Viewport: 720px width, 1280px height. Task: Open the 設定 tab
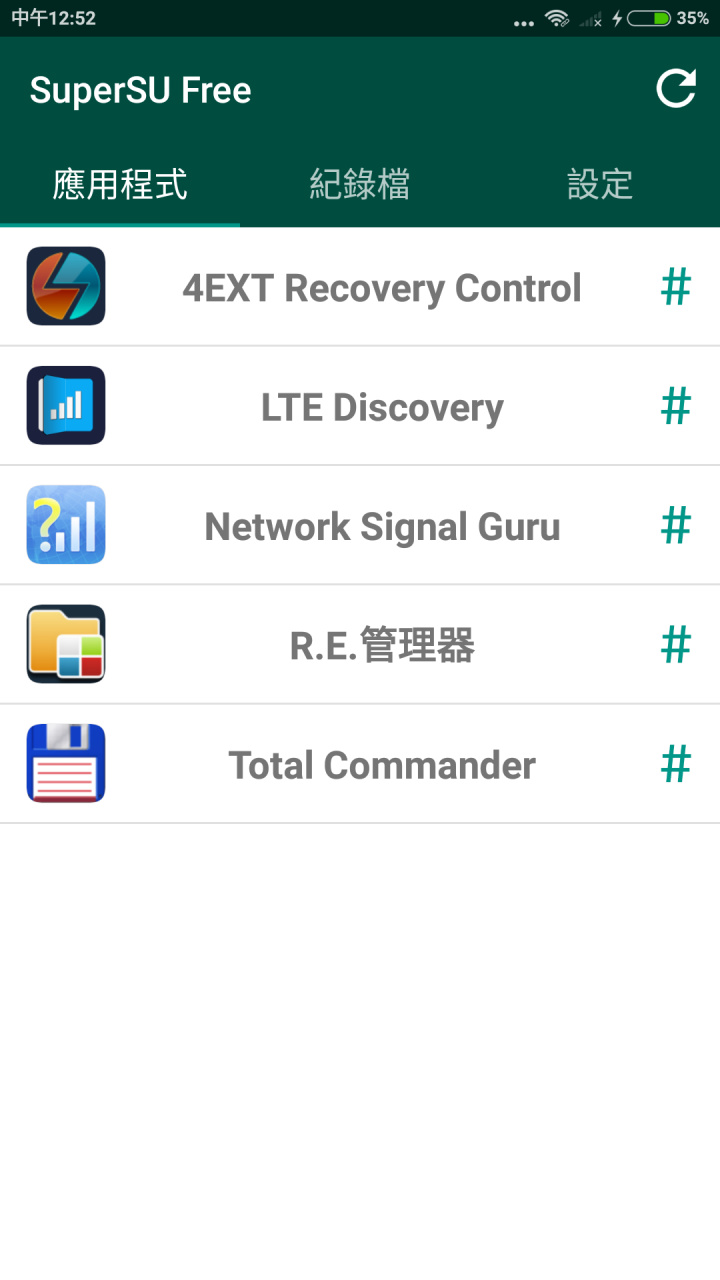coord(600,185)
